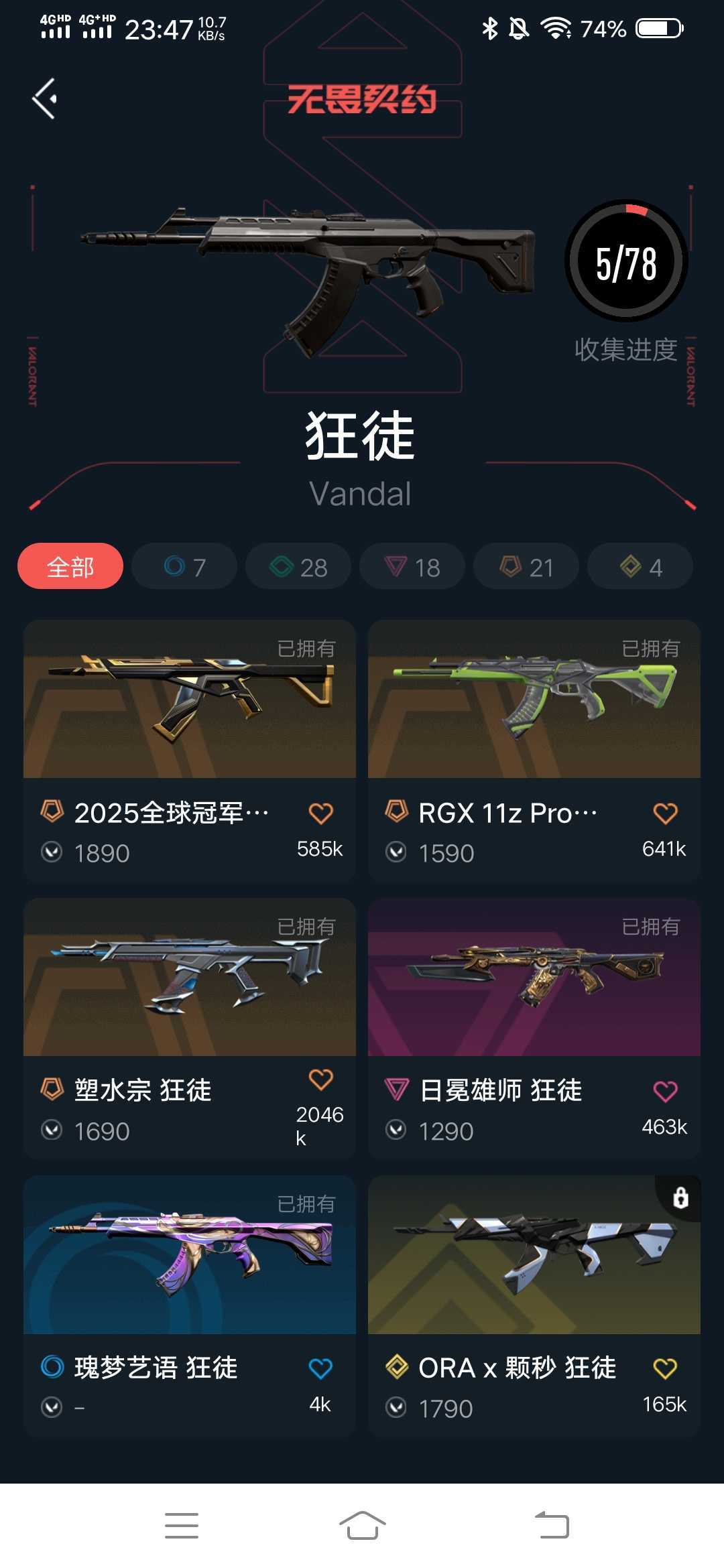Switch to the blue circle tier tab with 7
724x1568 pixels.
click(184, 567)
